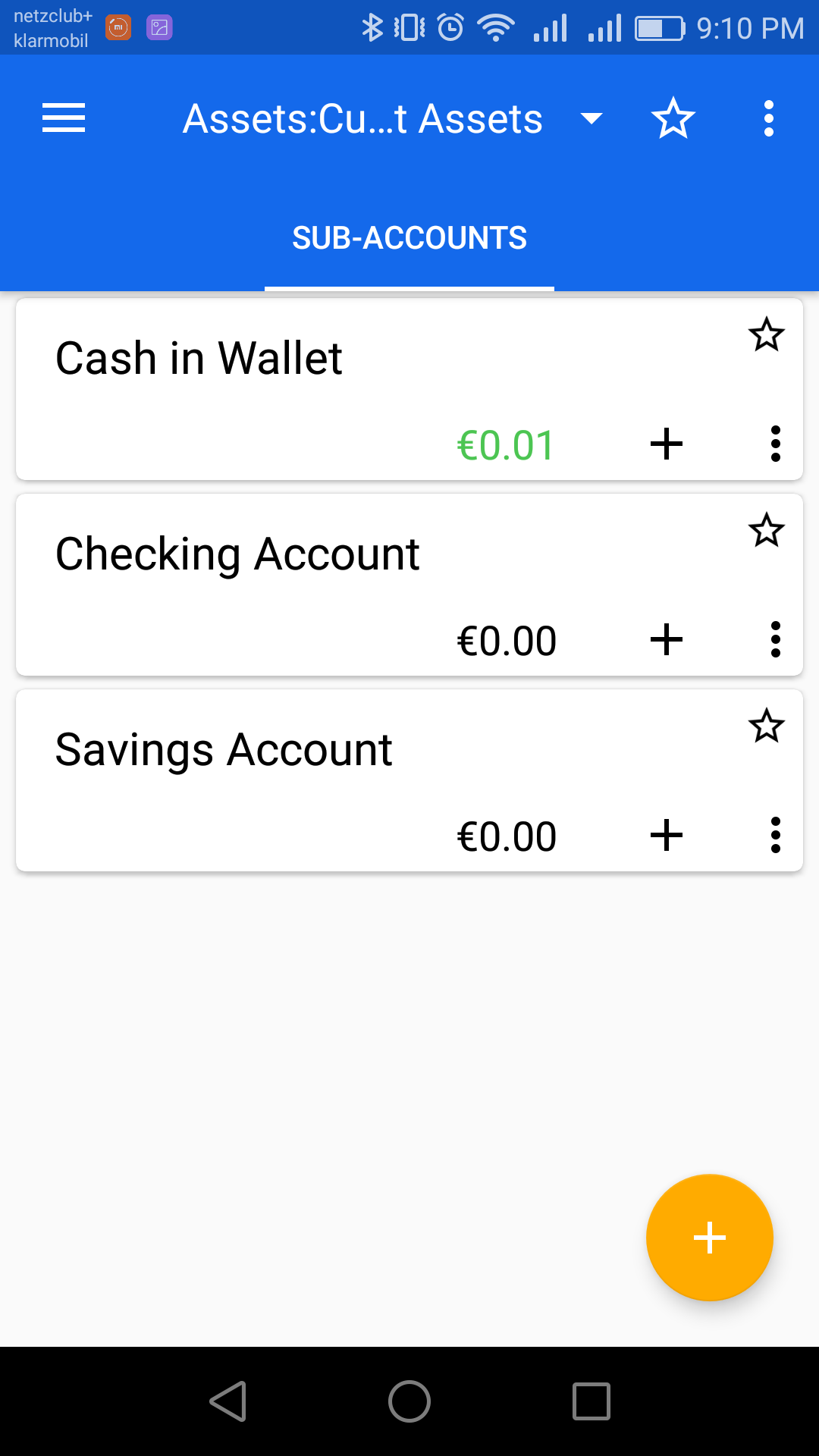This screenshot has height=1456, width=819.
Task: Open the Cash in Wallet account
Action: 409,389
